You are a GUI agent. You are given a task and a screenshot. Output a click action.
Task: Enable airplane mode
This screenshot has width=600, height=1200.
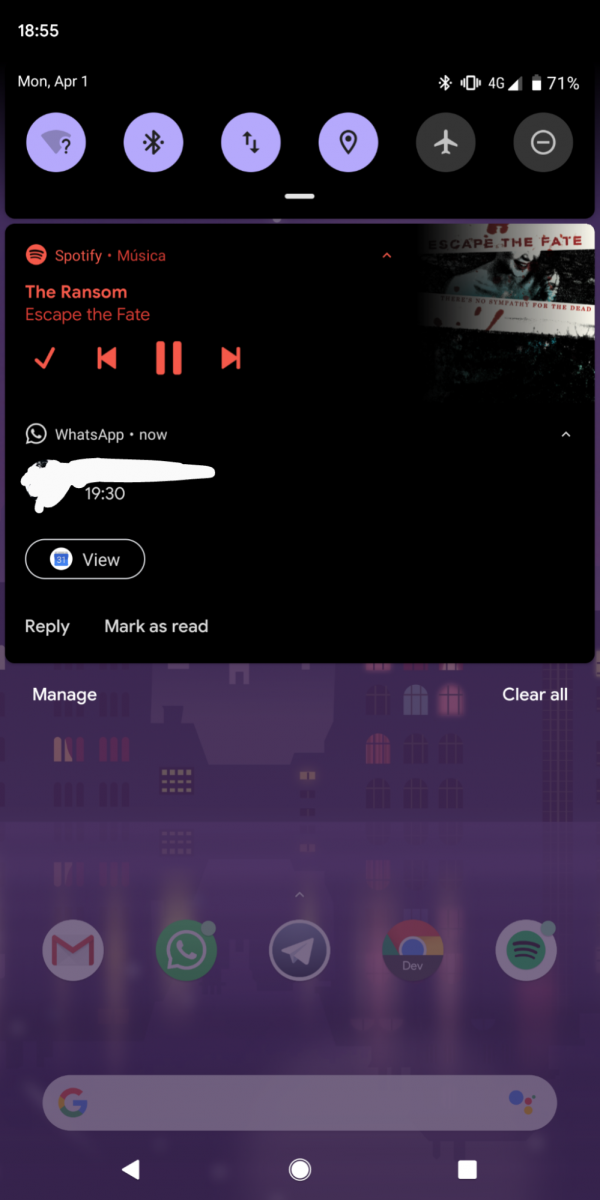tap(446, 143)
